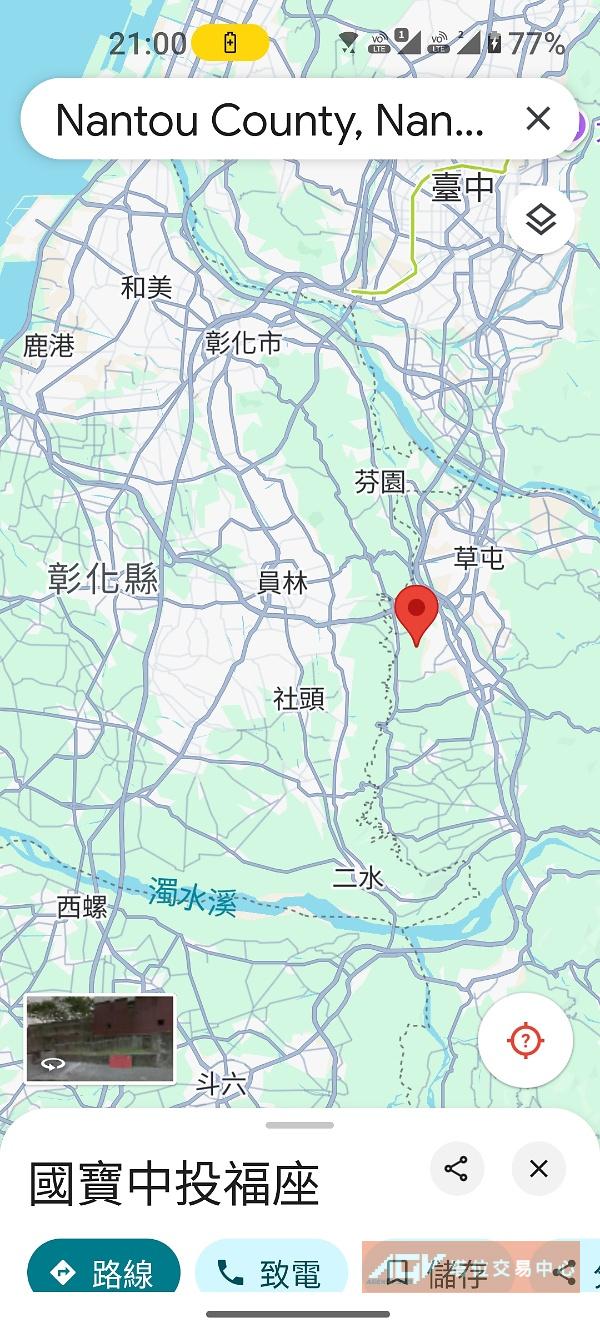Open the Street View preview thumbnail
Image resolution: width=600 pixels, height=1333 pixels.
tap(100, 1039)
